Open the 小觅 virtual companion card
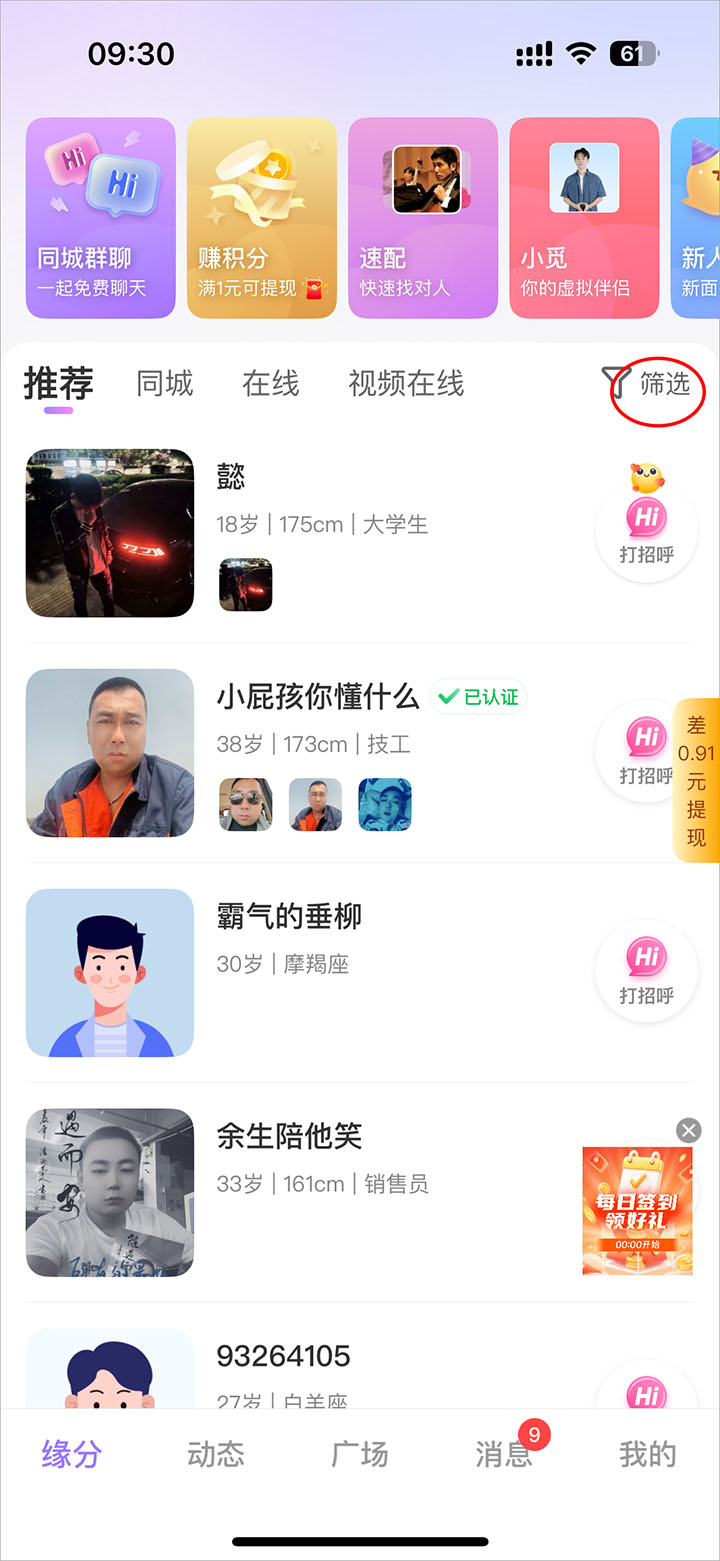The height and width of the screenshot is (1561, 720). point(583,218)
